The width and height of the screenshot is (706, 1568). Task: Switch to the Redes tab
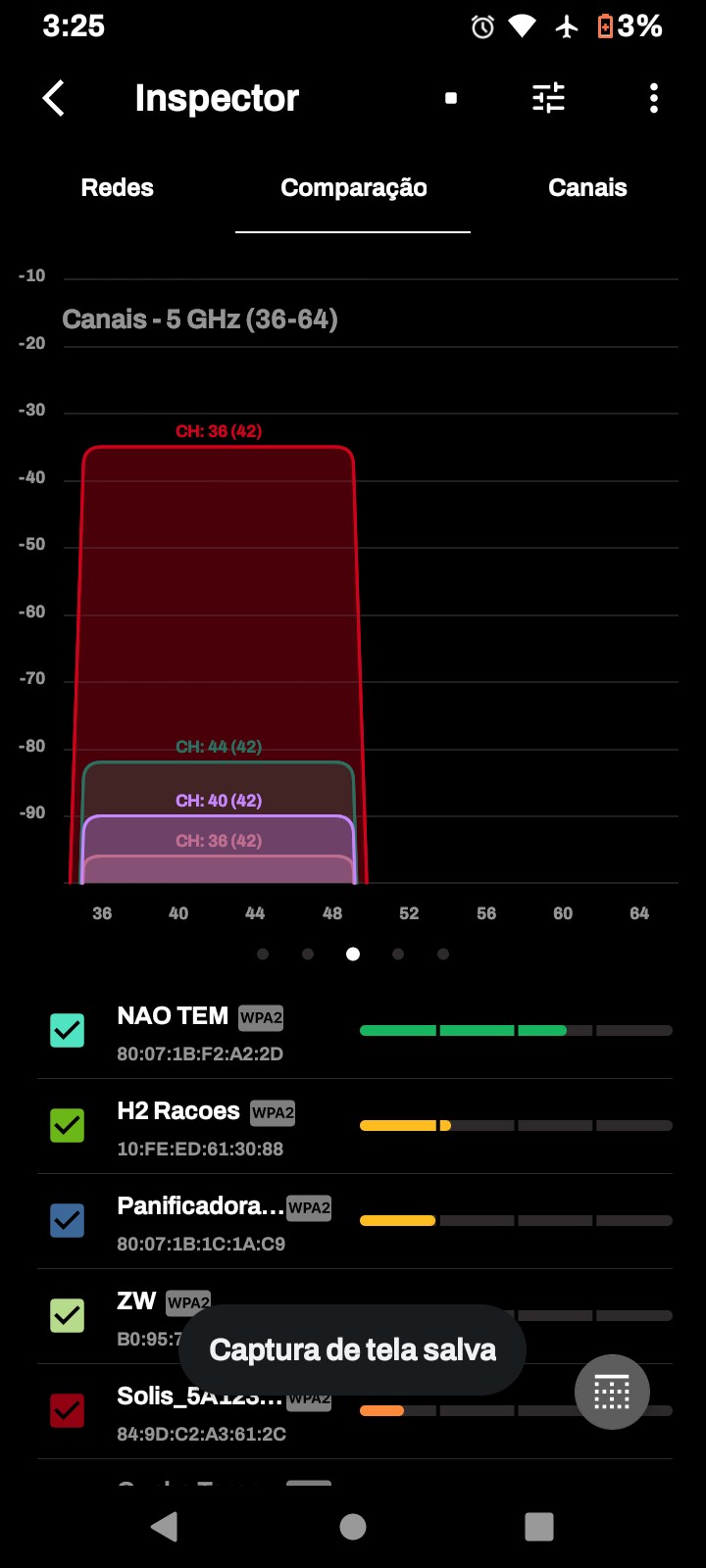tap(117, 187)
